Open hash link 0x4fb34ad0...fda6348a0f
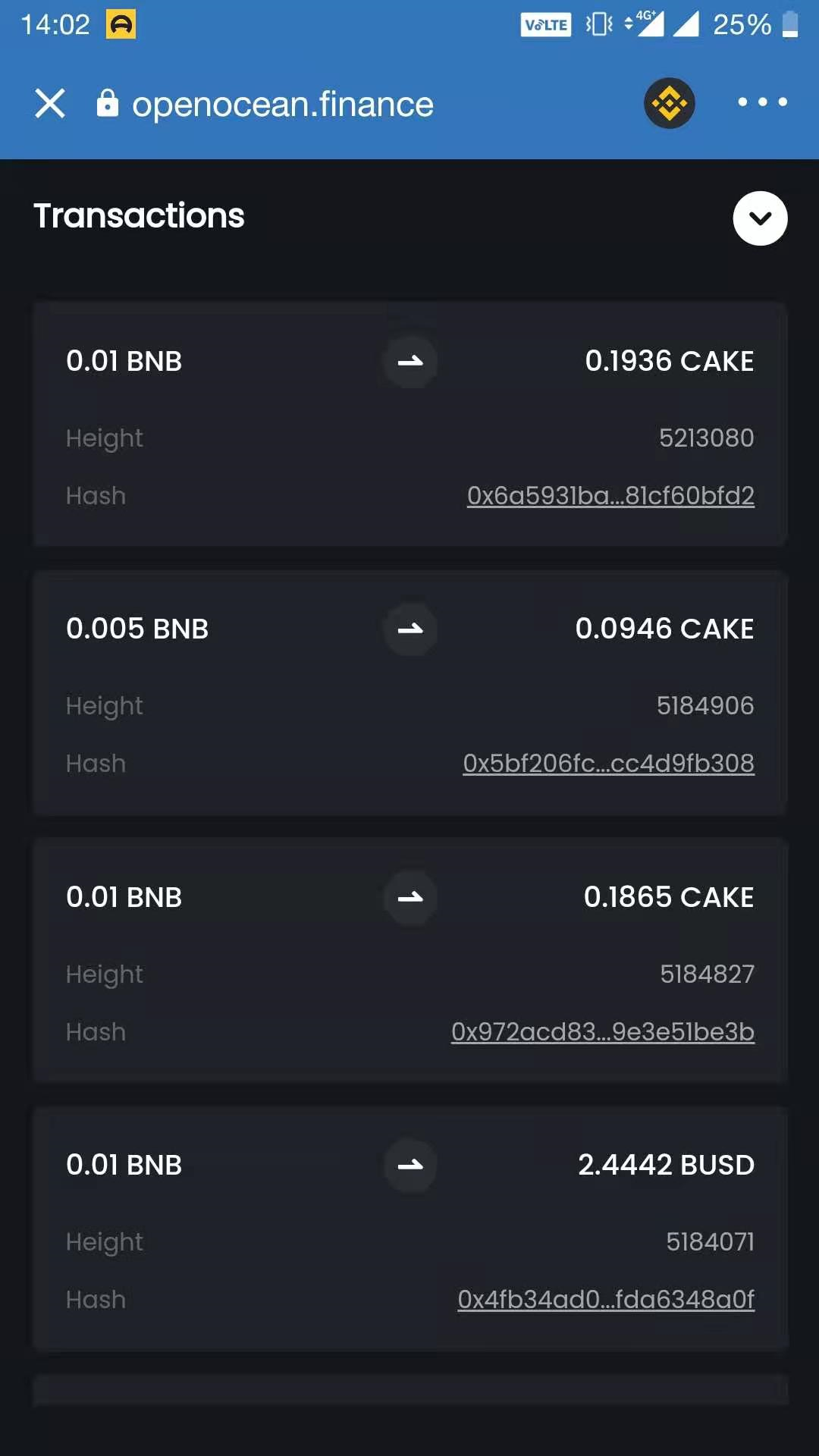Screen dimensions: 819x1456 coord(606,1299)
